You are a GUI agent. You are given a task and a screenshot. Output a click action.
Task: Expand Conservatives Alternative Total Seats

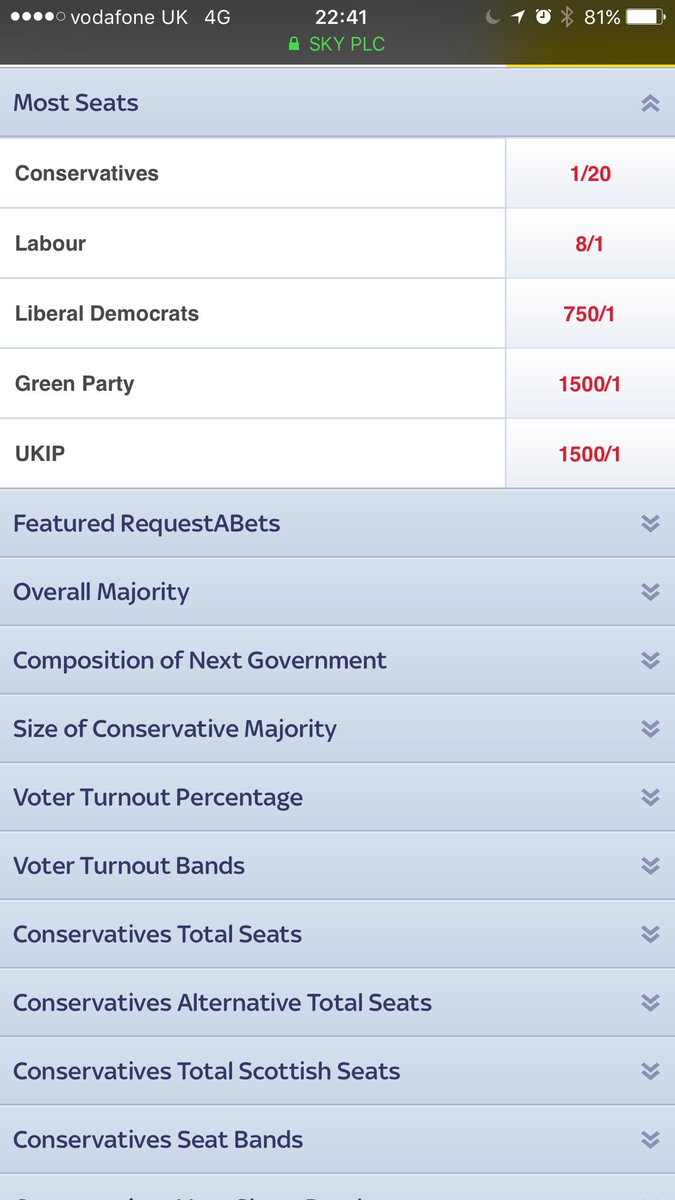point(337,1002)
